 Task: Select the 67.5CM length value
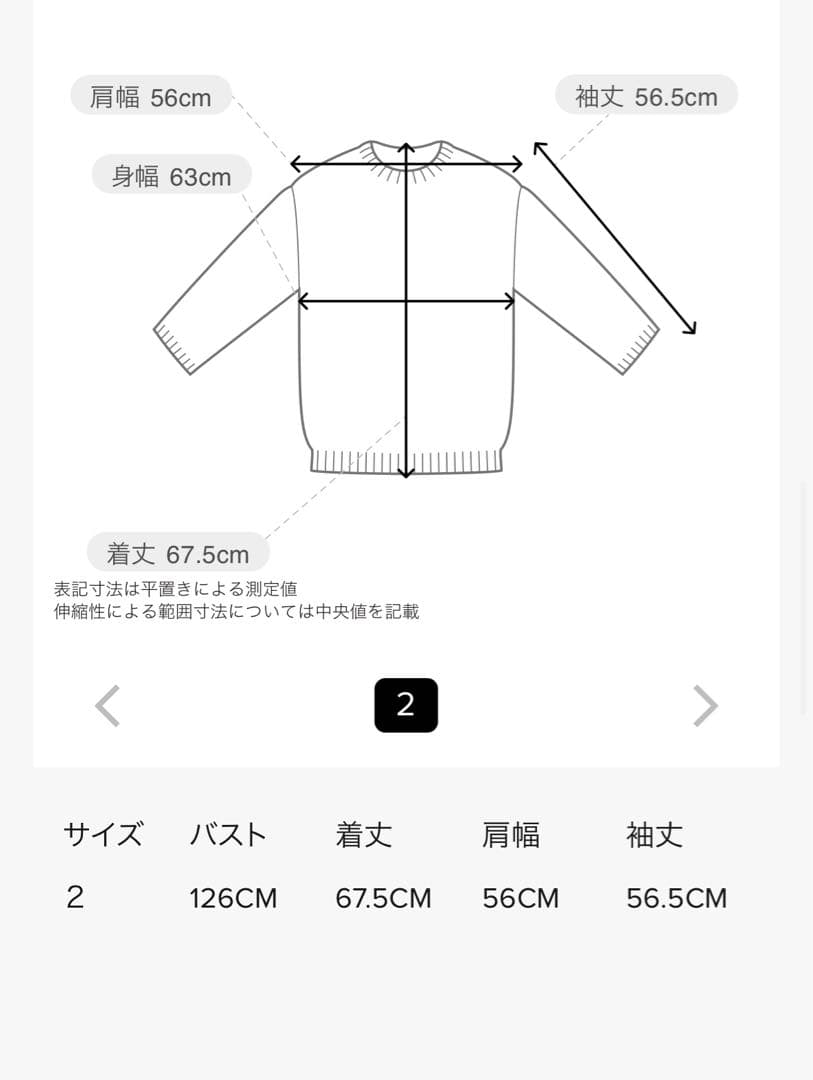tap(383, 897)
